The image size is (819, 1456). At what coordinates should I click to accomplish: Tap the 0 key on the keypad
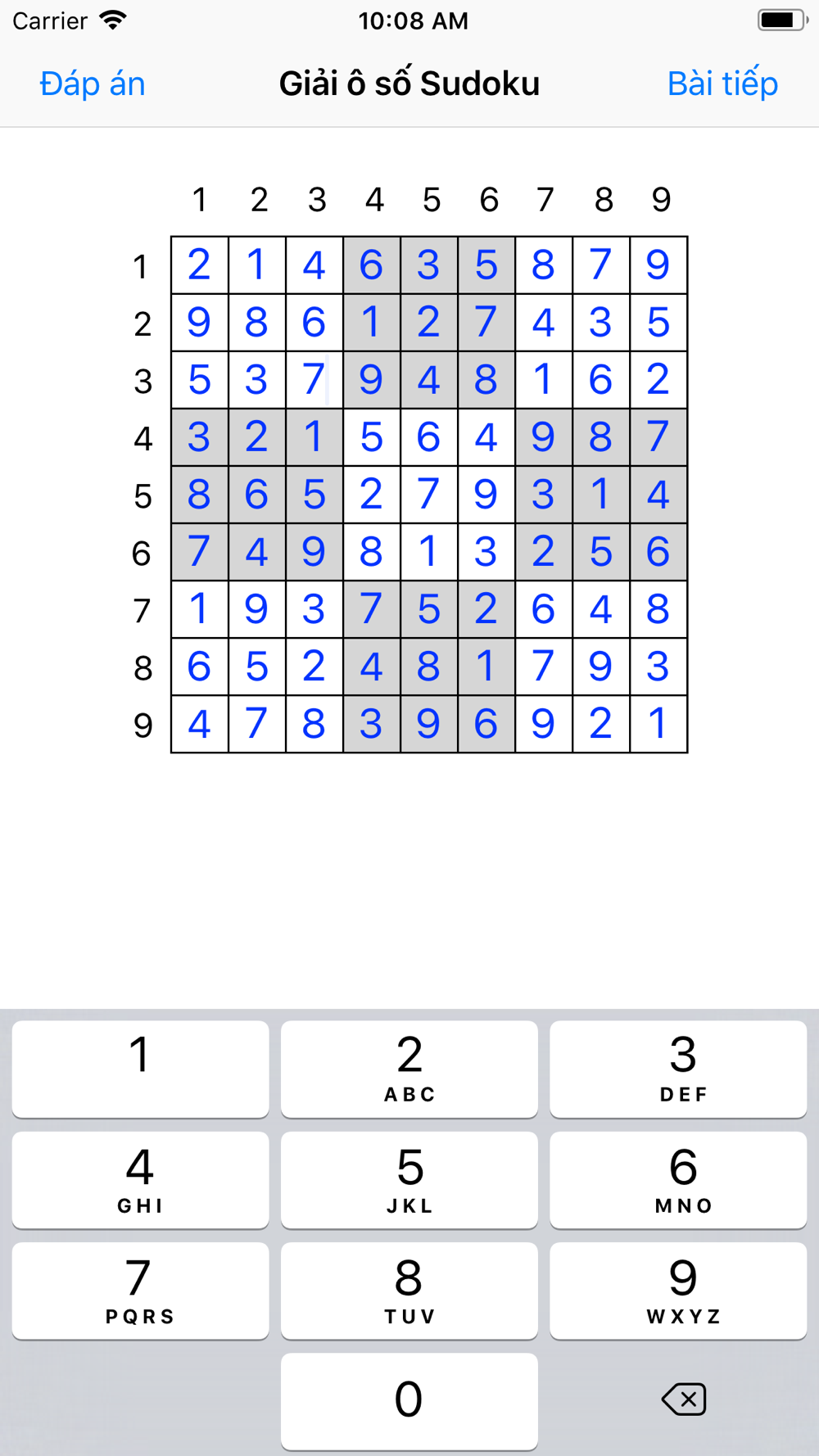click(x=409, y=1401)
